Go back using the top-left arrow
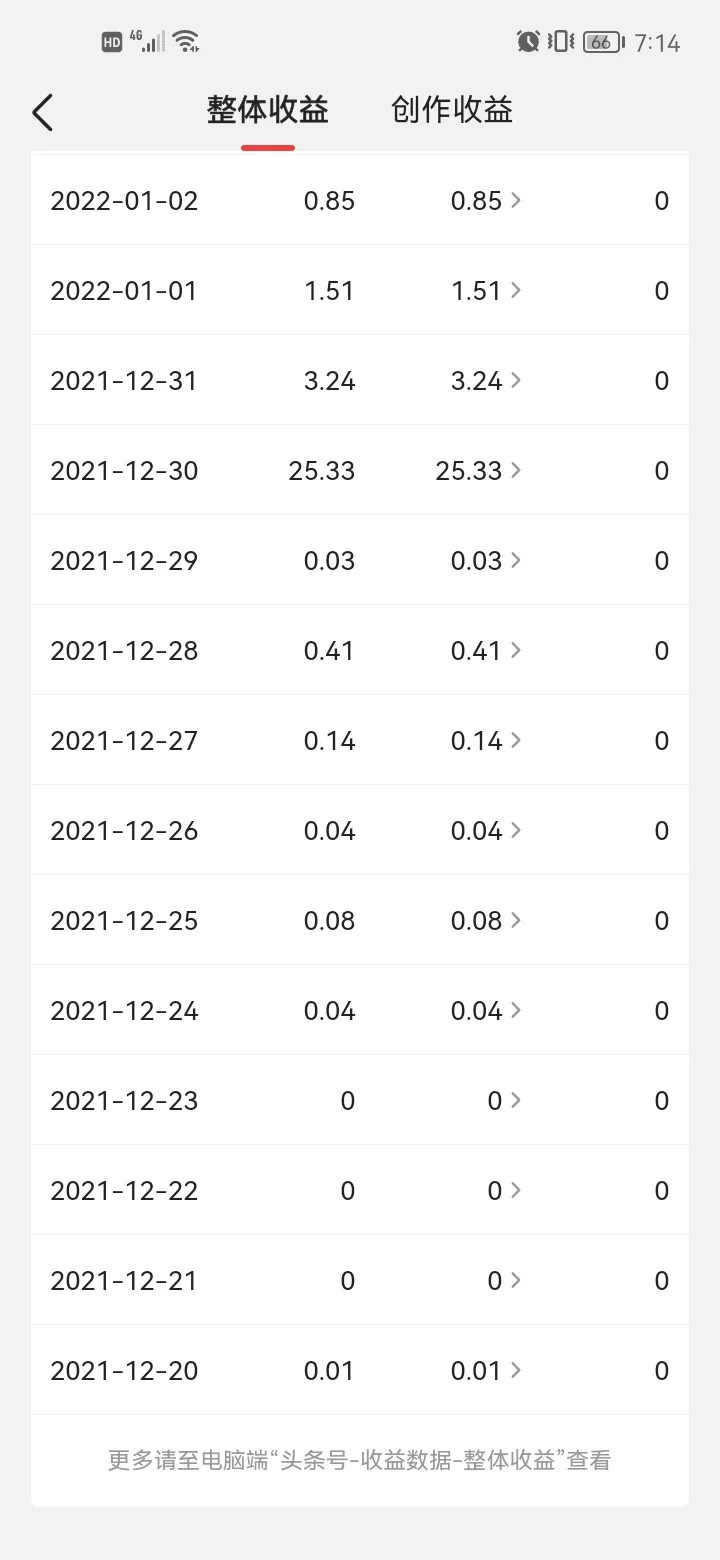 coord(42,112)
